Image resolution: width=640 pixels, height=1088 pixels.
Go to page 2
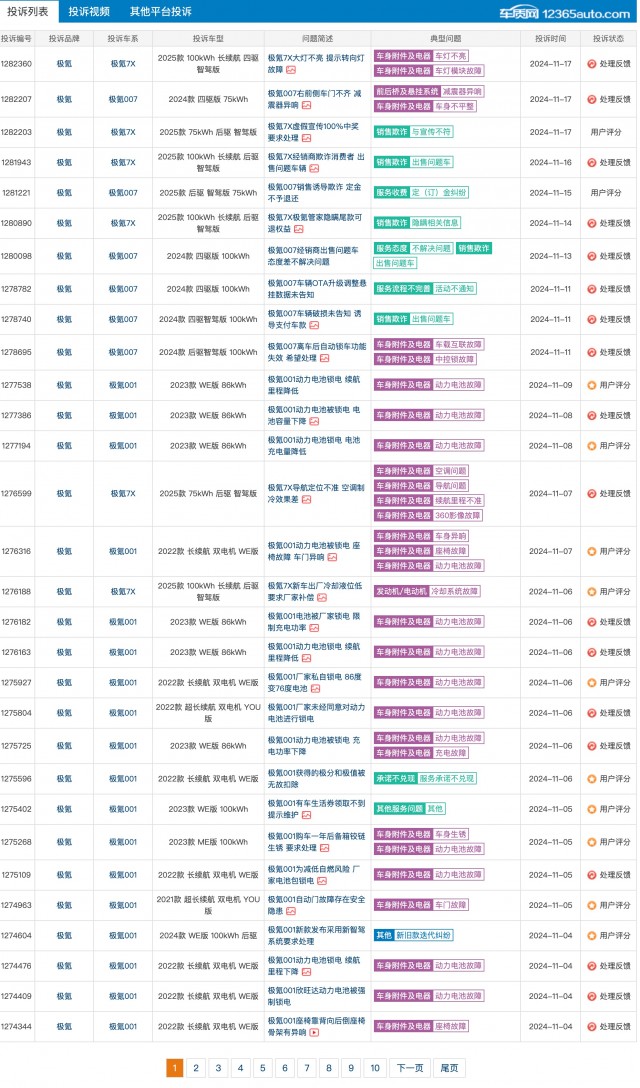196,1068
